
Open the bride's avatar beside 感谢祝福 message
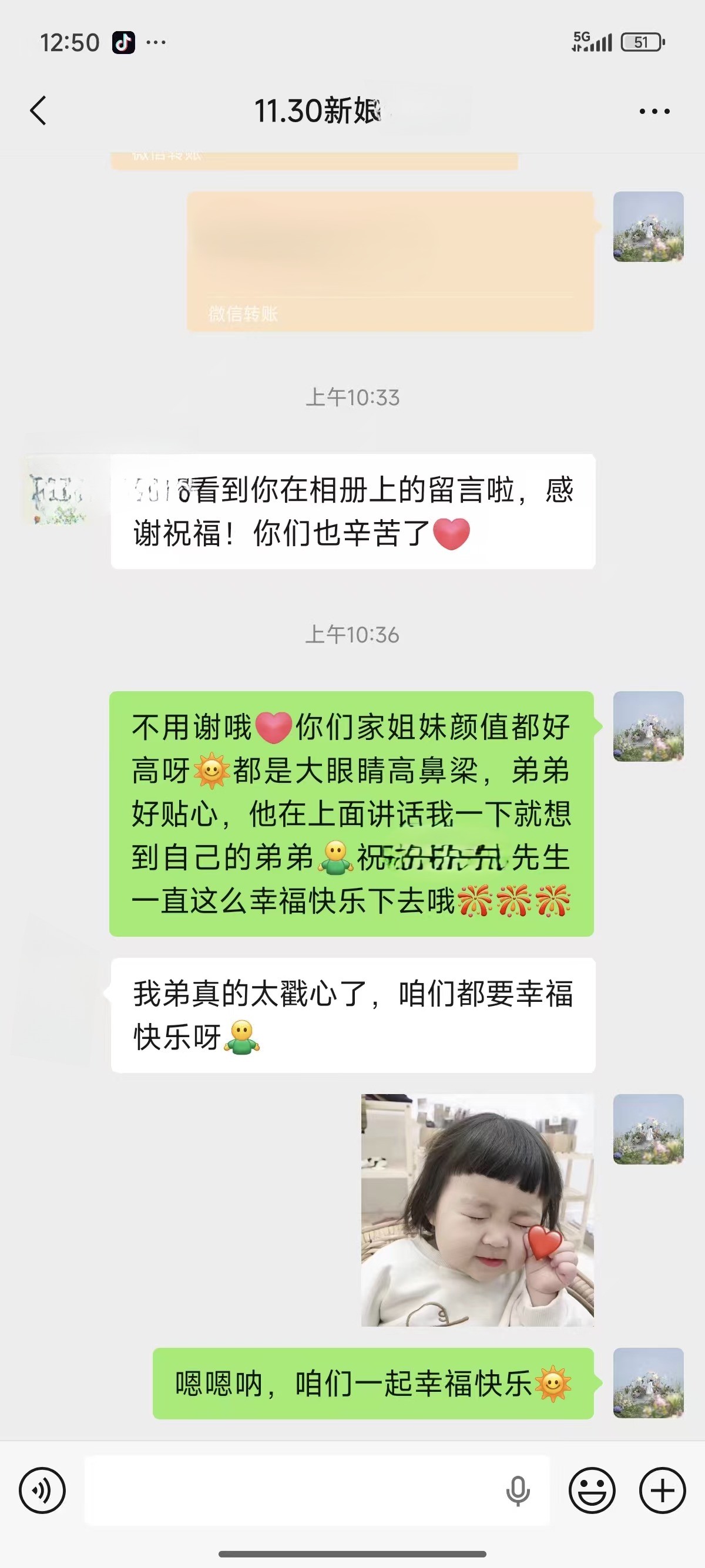pos(58,490)
